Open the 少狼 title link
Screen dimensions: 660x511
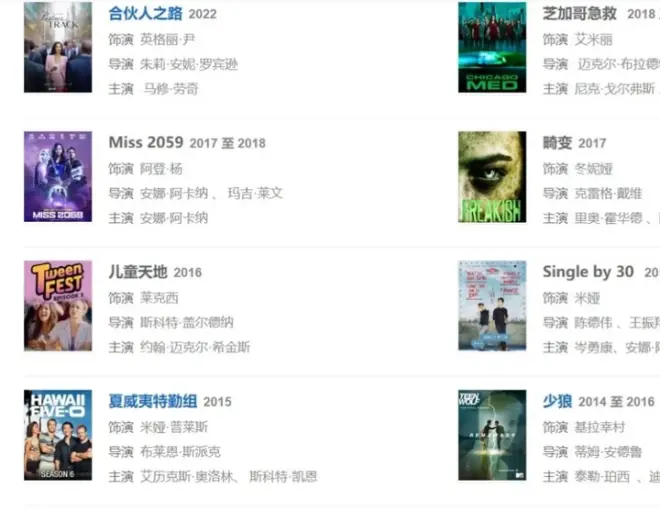coord(557,401)
